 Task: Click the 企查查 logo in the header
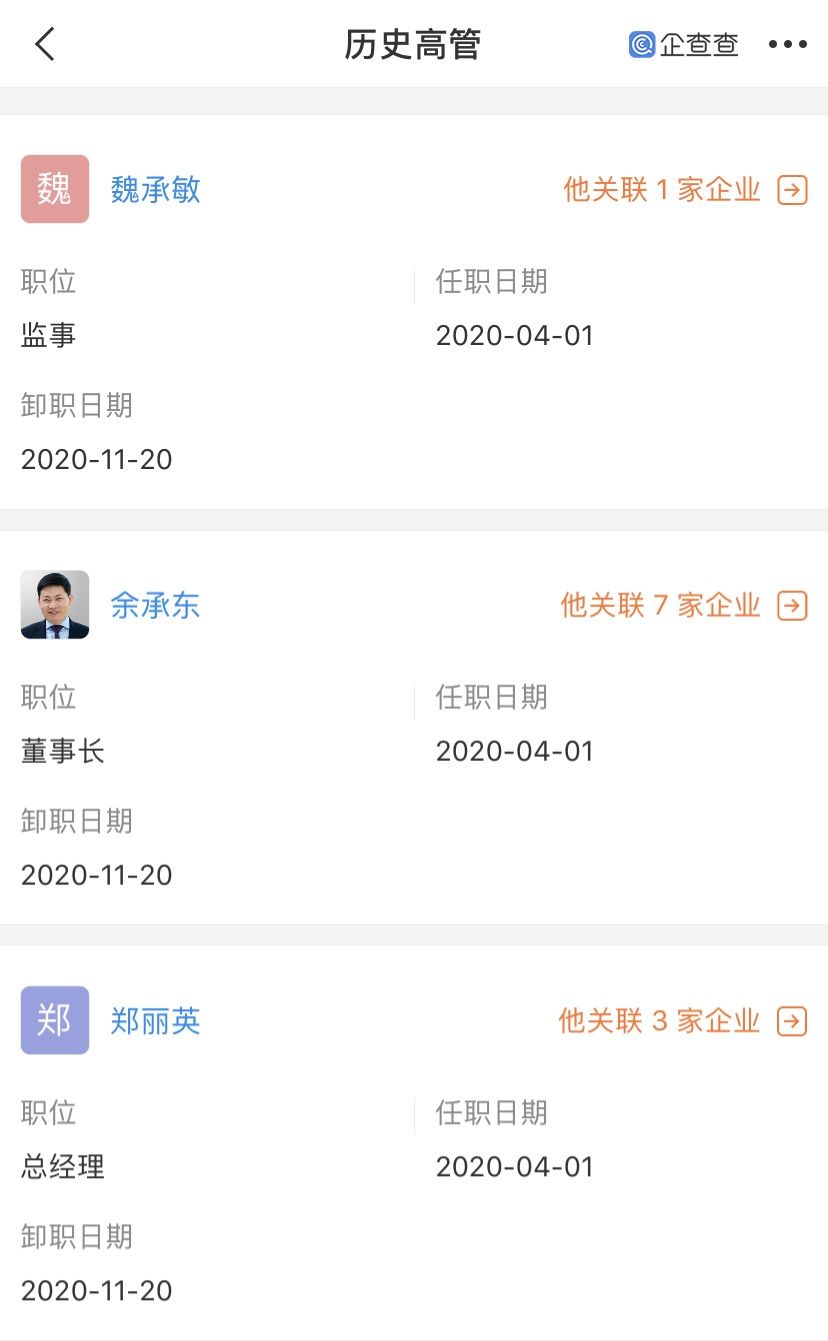(x=683, y=44)
